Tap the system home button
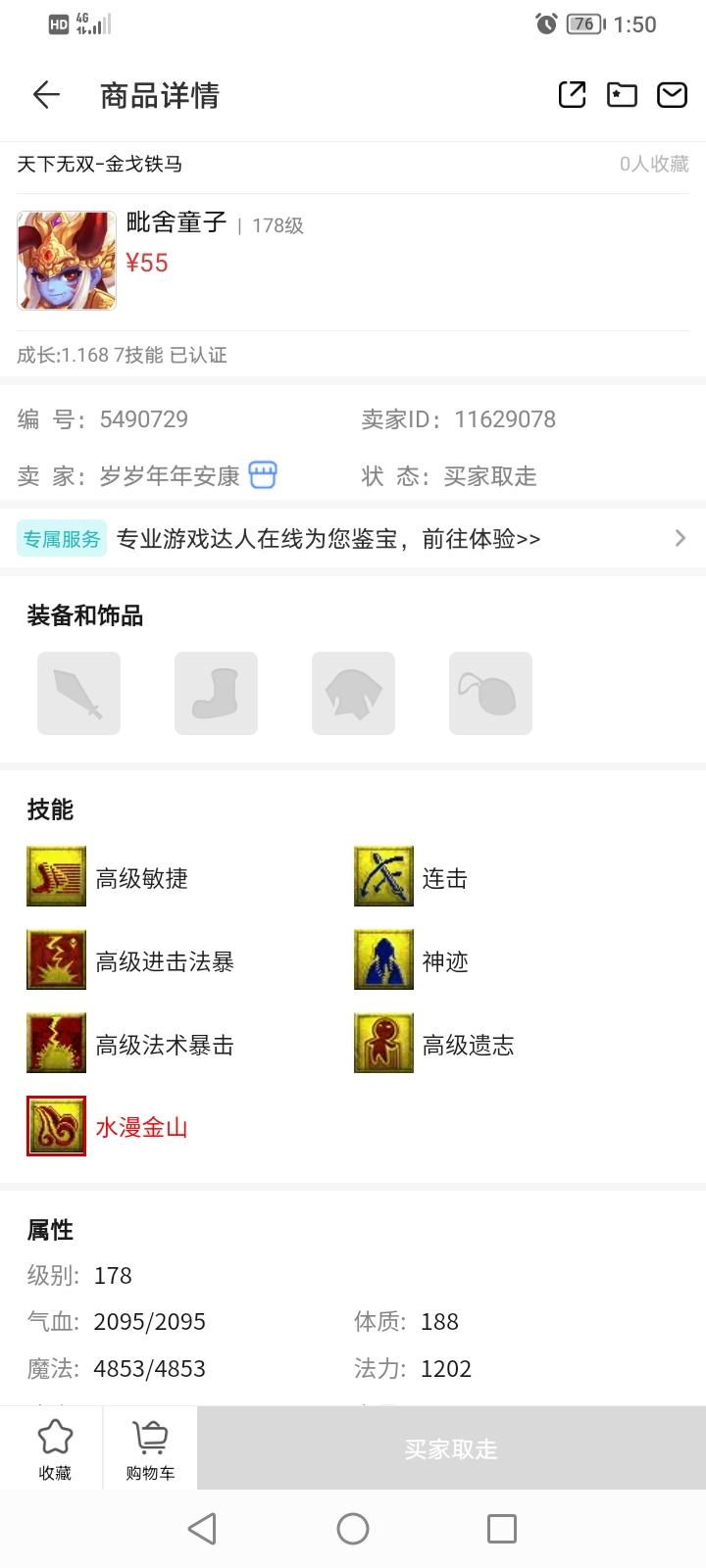The height and width of the screenshot is (1568, 706). (353, 1528)
